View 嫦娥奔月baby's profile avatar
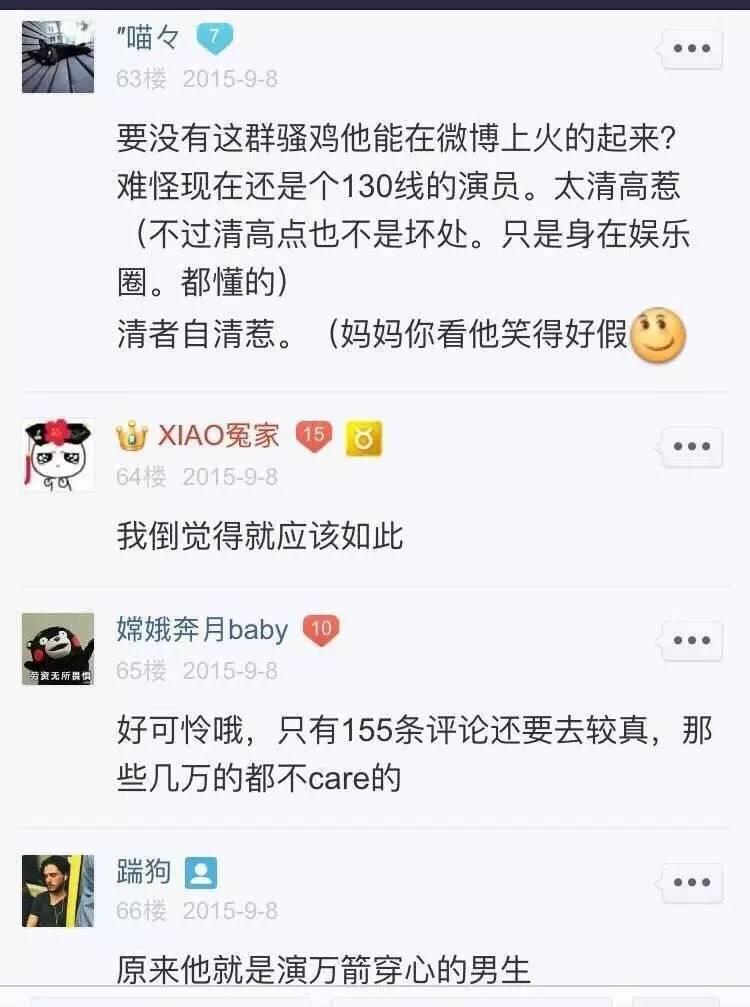Image resolution: width=750 pixels, height=1007 pixels. point(58,648)
